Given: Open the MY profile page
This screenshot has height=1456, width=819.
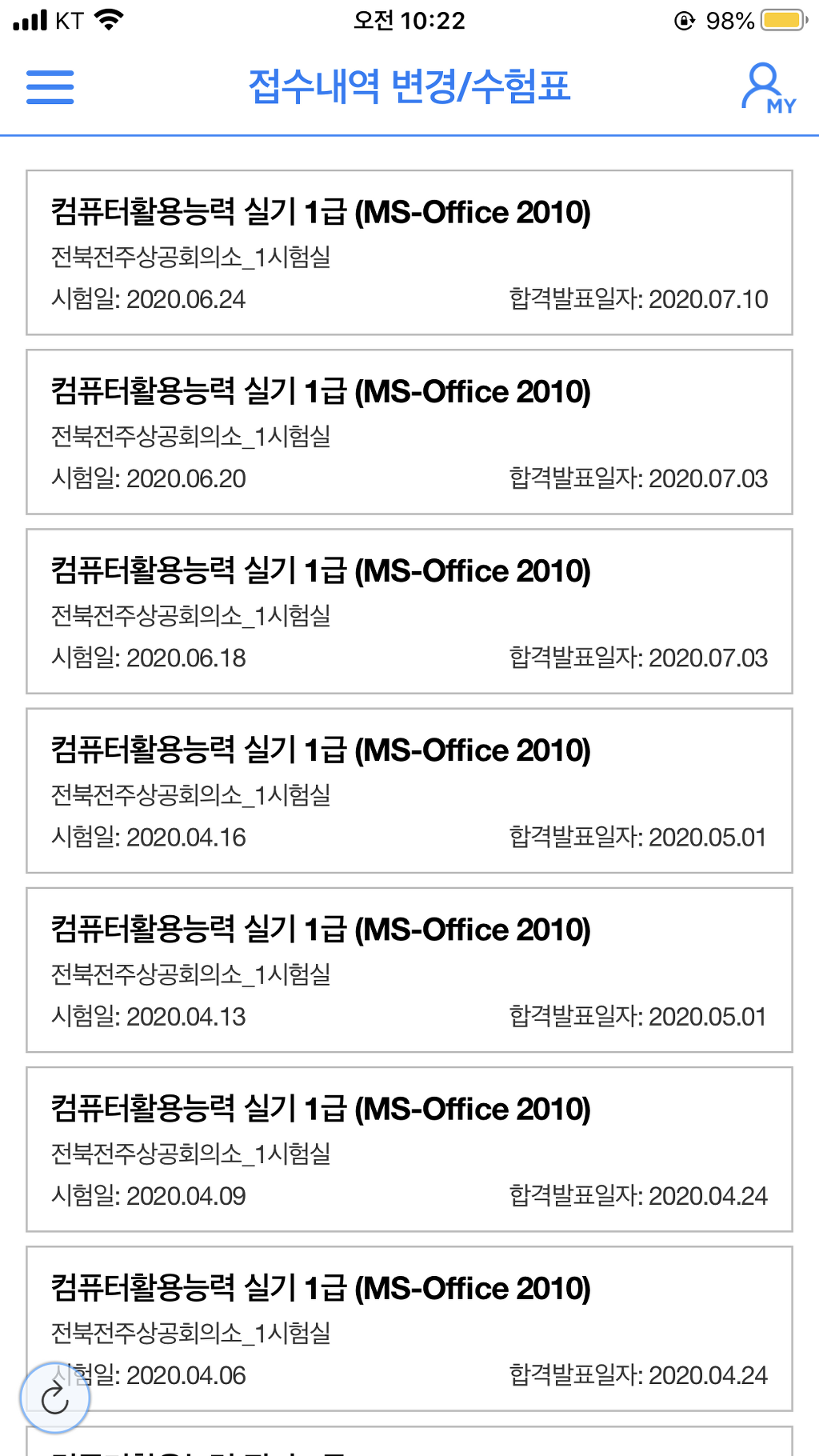Looking at the screenshot, I should [767, 88].
